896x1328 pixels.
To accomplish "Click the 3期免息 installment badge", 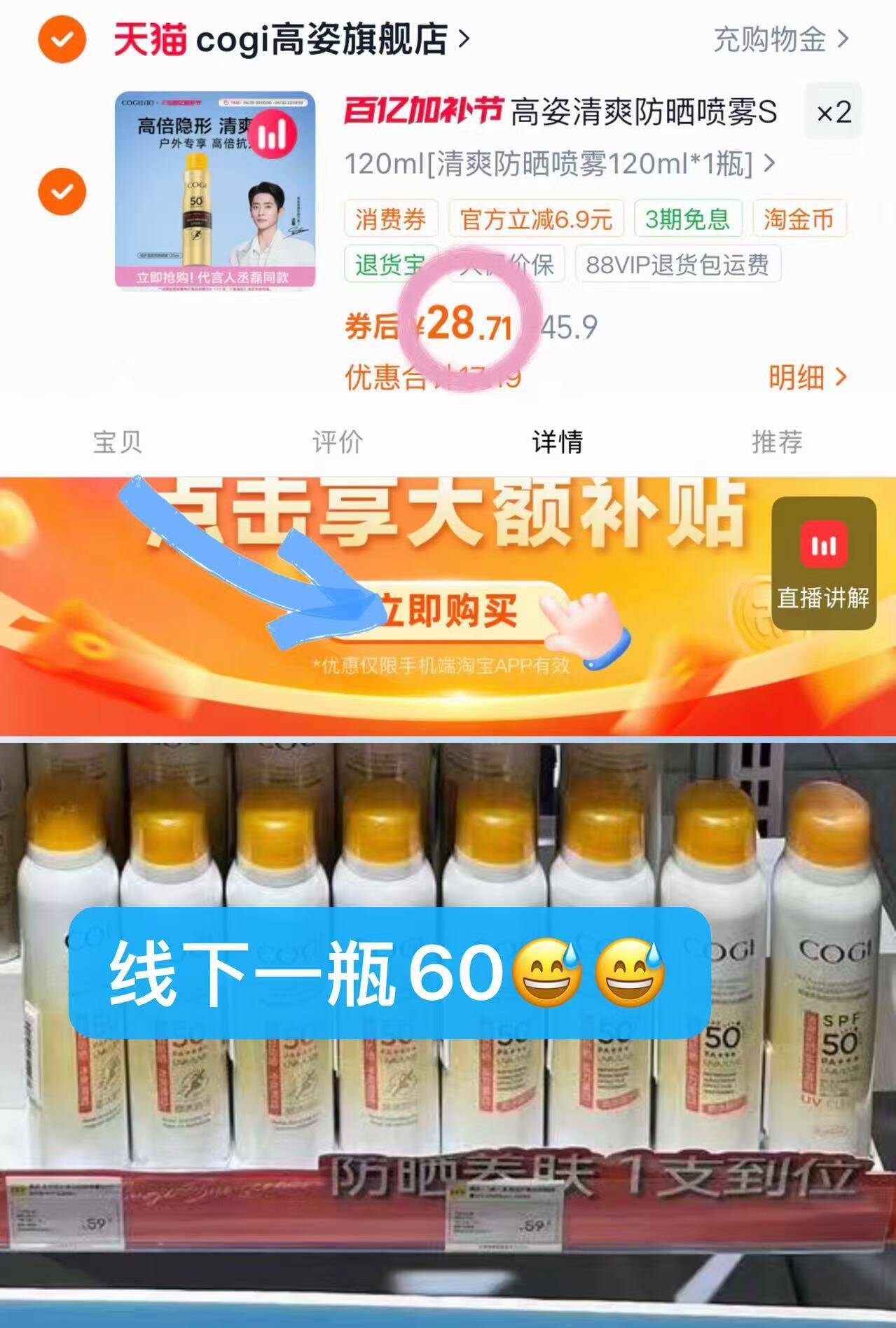I will point(689,219).
